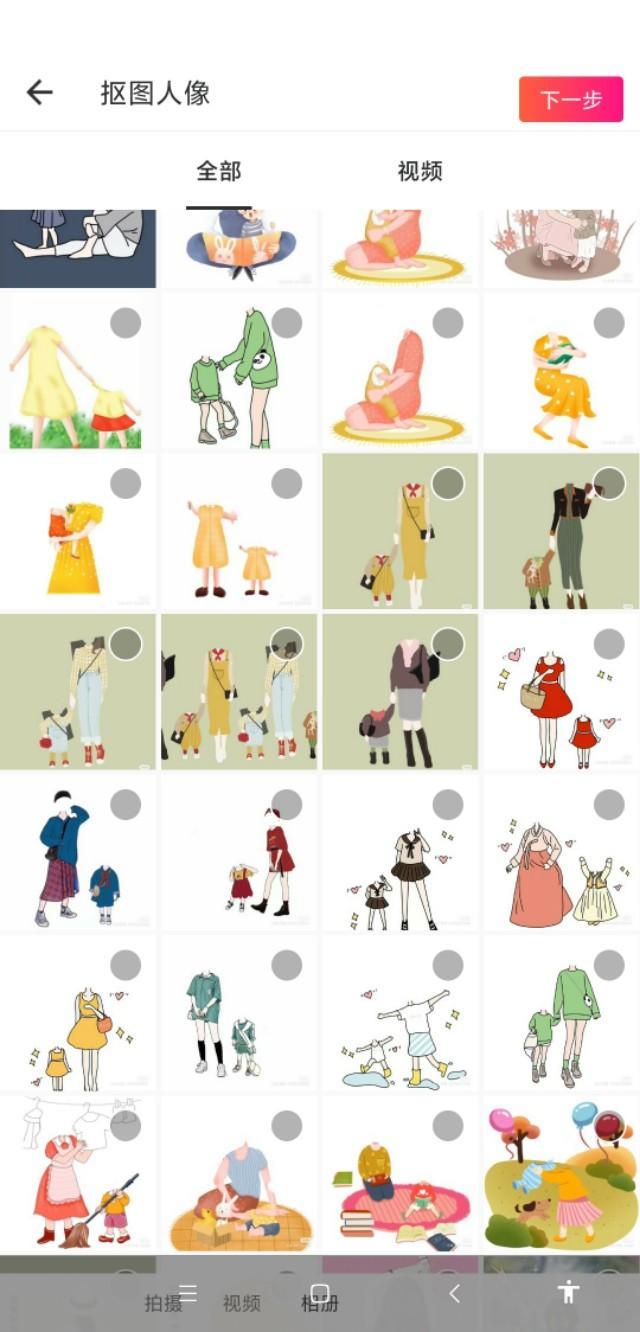Tick the checkbox on the long coral dress image
The image size is (640, 1332).
point(609,804)
